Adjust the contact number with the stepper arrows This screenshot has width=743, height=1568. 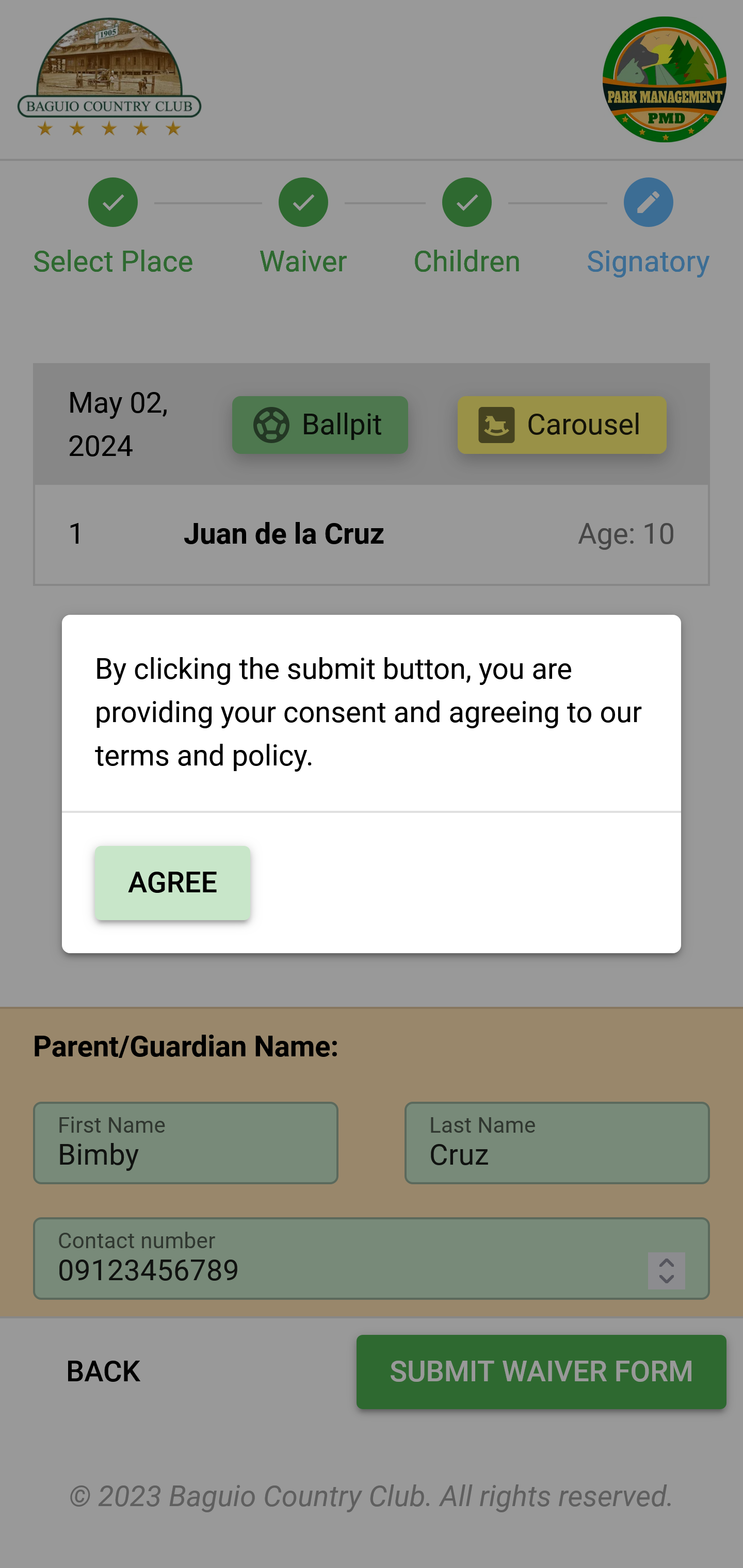pyautogui.click(x=666, y=1270)
